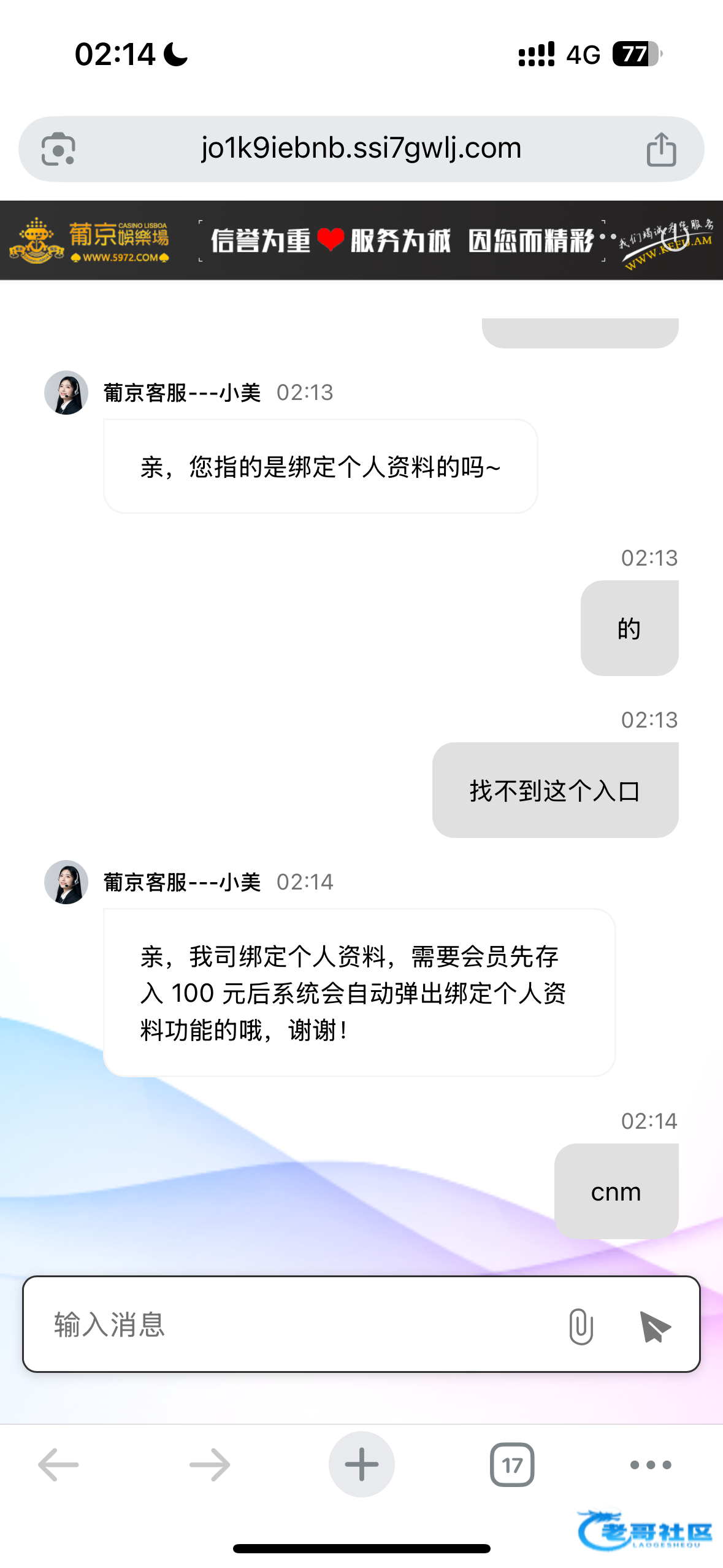Open a new tab with the plus button

[x=361, y=1465]
